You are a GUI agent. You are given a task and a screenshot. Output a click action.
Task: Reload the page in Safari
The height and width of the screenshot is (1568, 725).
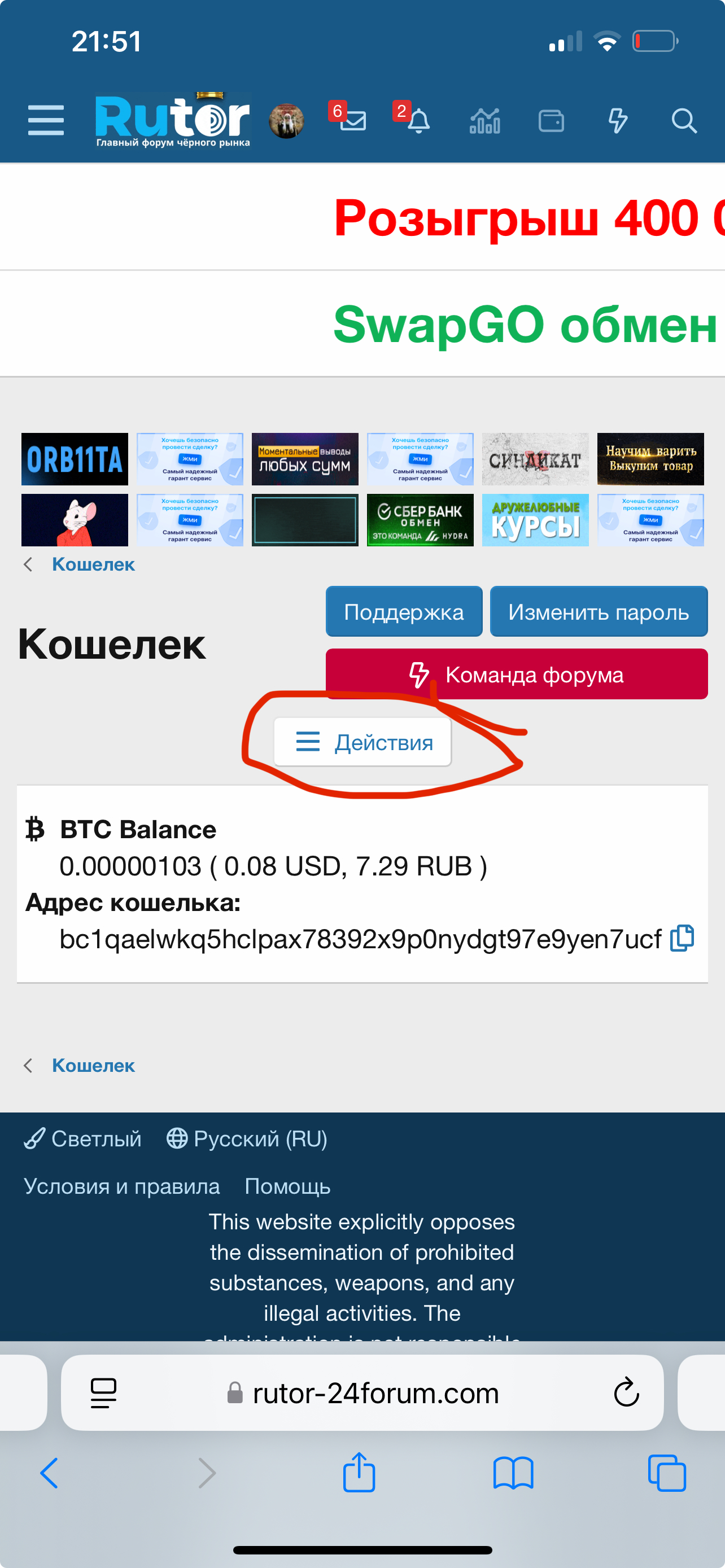(x=626, y=1392)
